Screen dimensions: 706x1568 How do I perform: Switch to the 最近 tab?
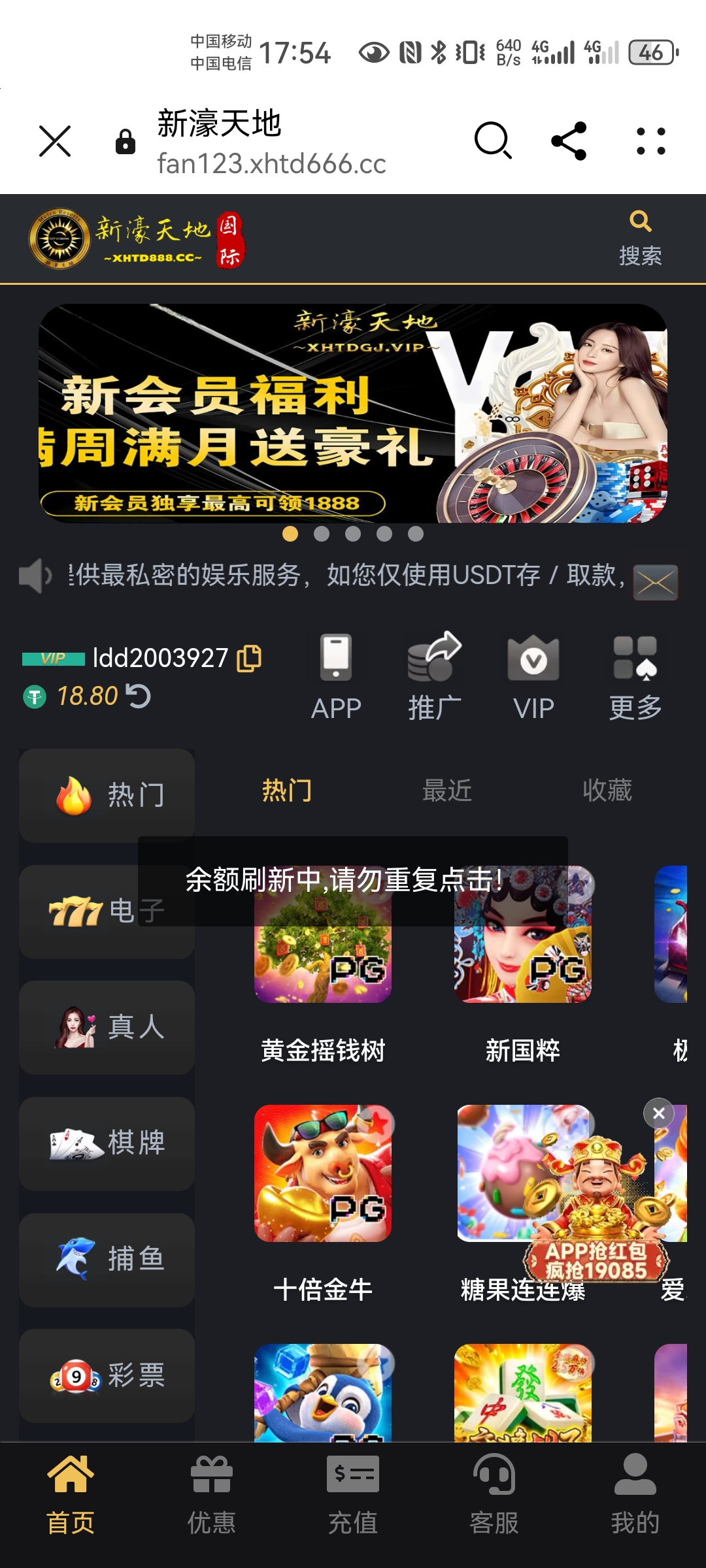pyautogui.click(x=447, y=791)
